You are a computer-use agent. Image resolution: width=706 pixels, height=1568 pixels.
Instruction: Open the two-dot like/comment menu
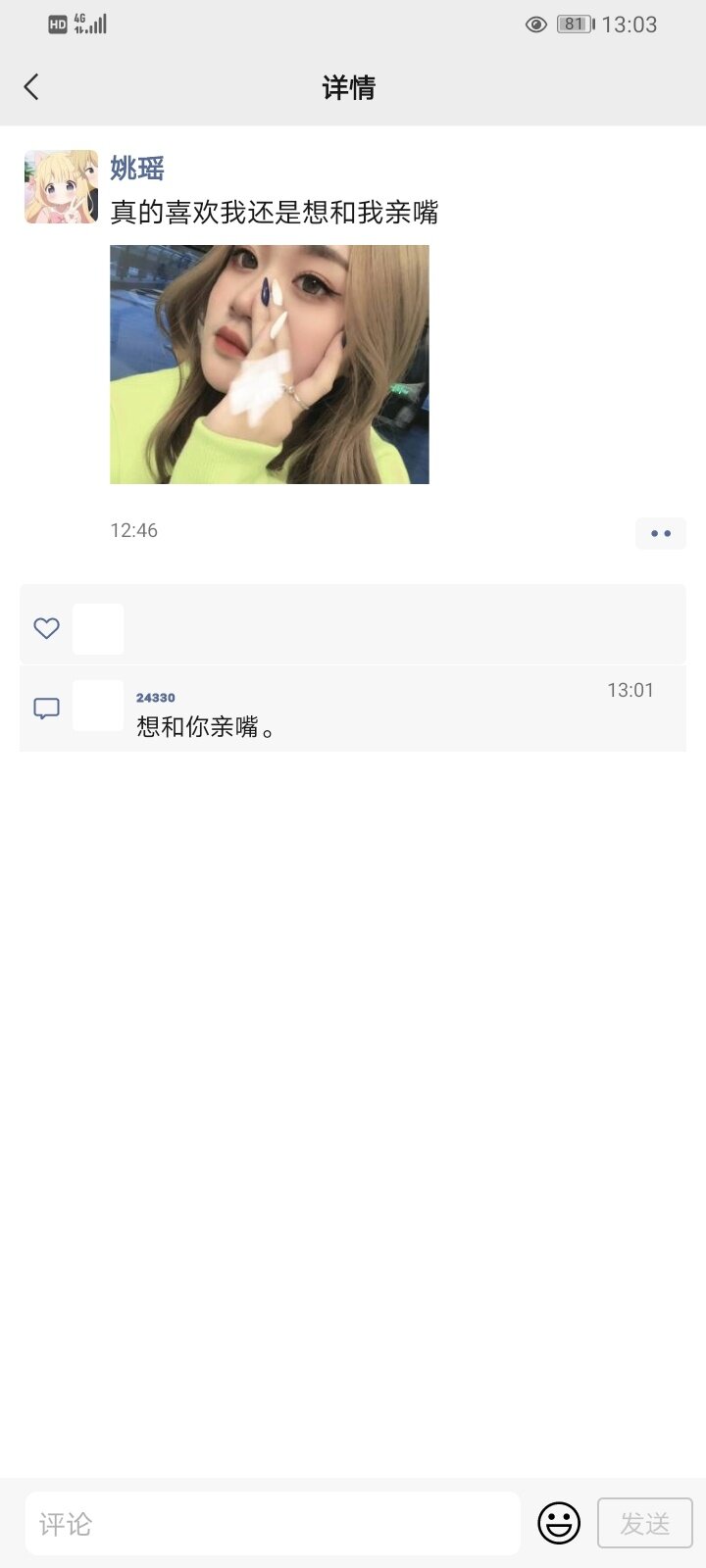(660, 533)
